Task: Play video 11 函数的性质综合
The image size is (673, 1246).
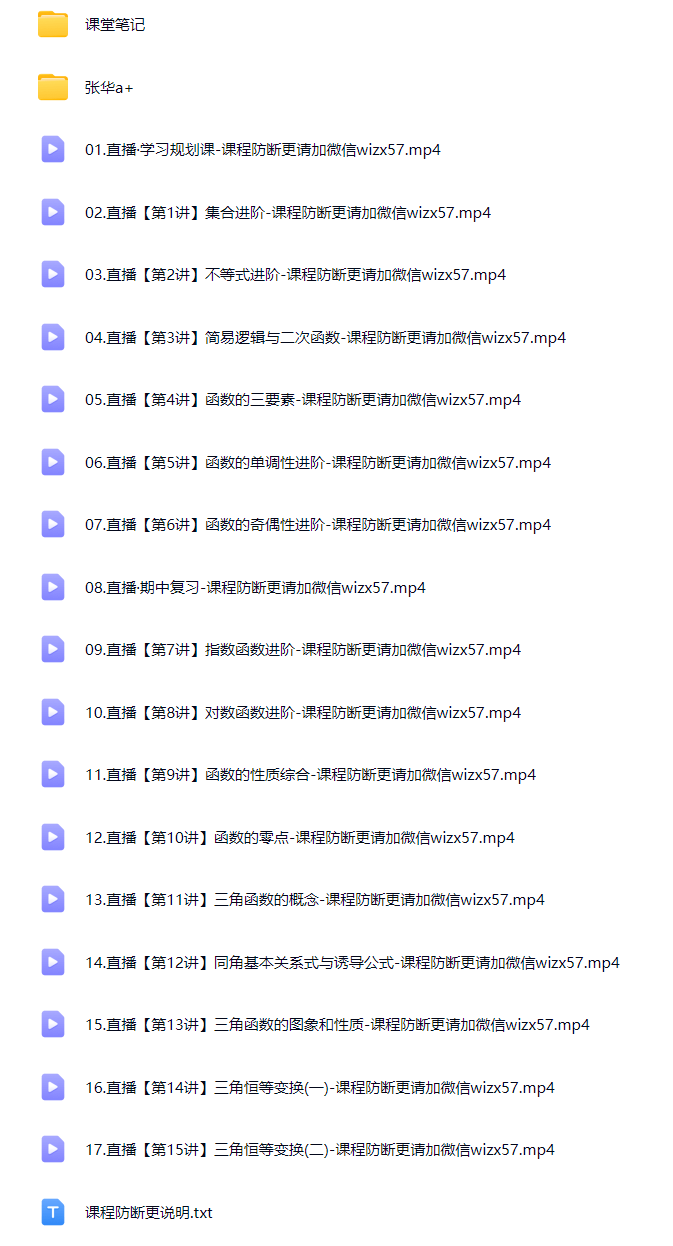Action: tap(310, 775)
